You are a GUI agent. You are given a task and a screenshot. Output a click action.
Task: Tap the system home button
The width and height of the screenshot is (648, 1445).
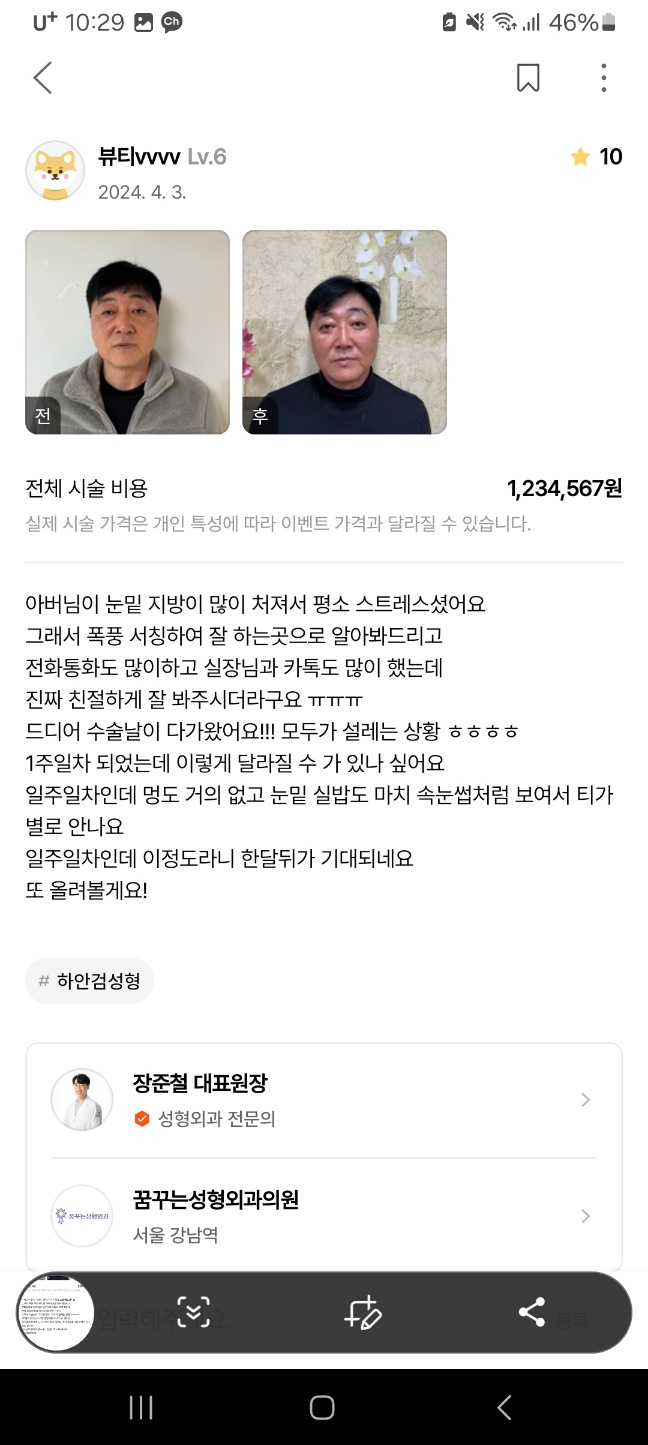pos(322,1408)
